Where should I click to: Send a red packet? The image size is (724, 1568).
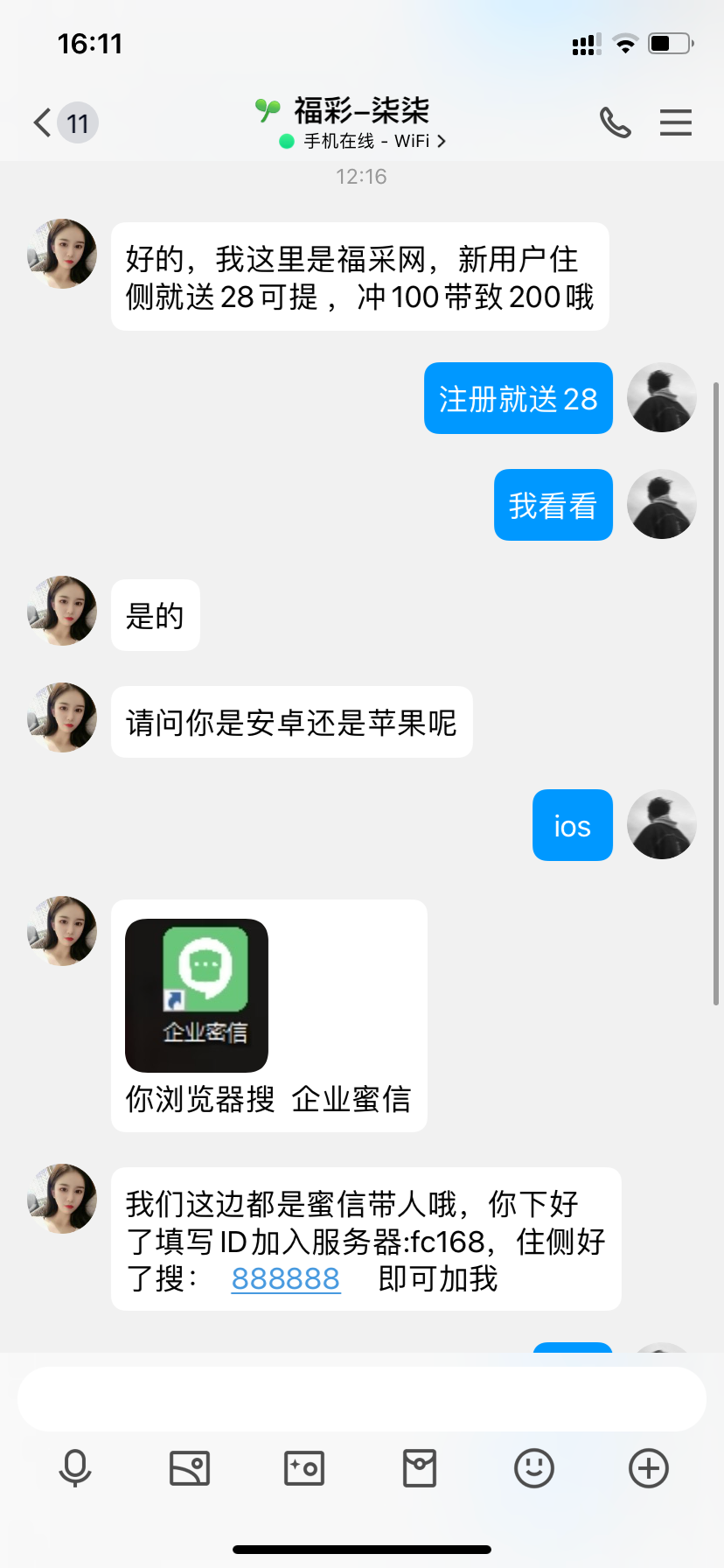[420, 1468]
